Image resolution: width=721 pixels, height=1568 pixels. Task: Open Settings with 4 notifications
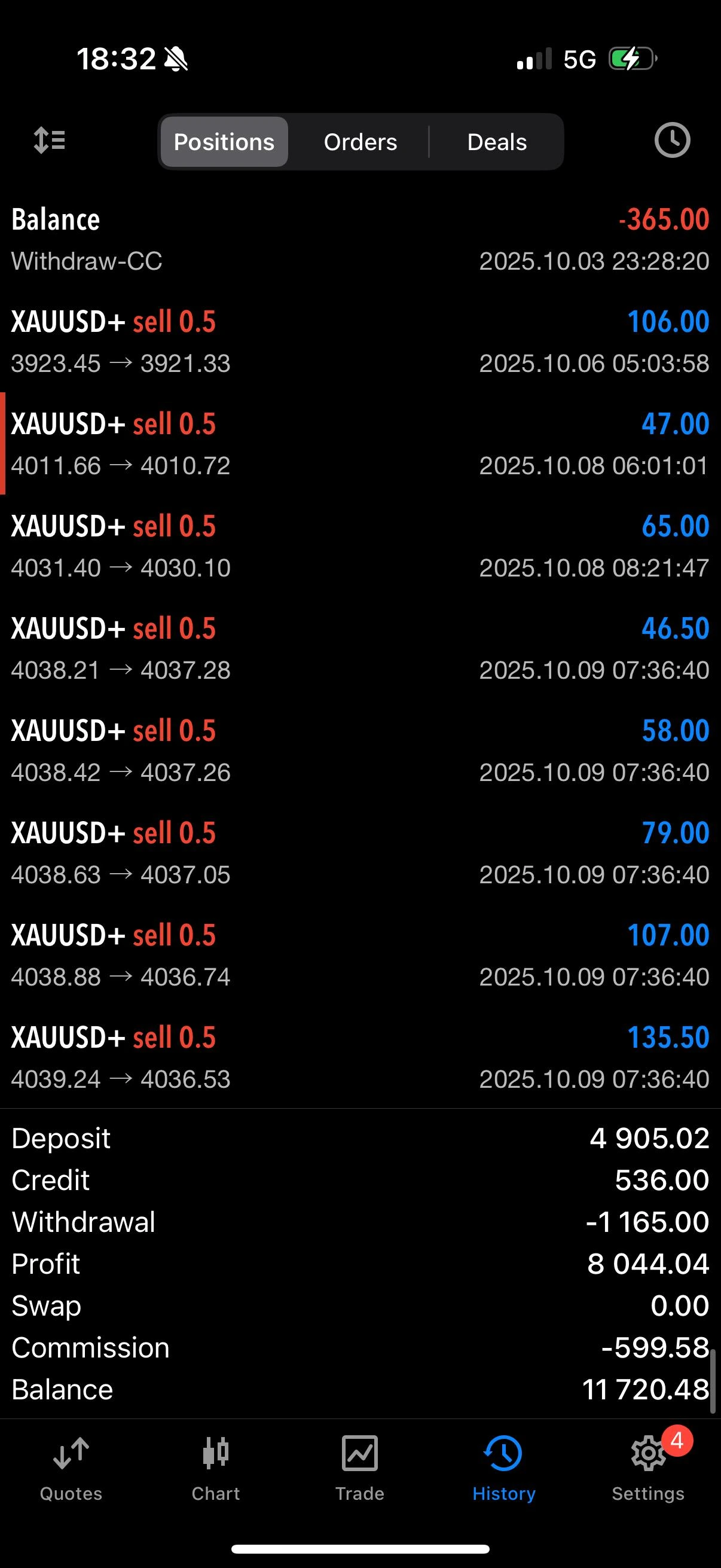648,1468
